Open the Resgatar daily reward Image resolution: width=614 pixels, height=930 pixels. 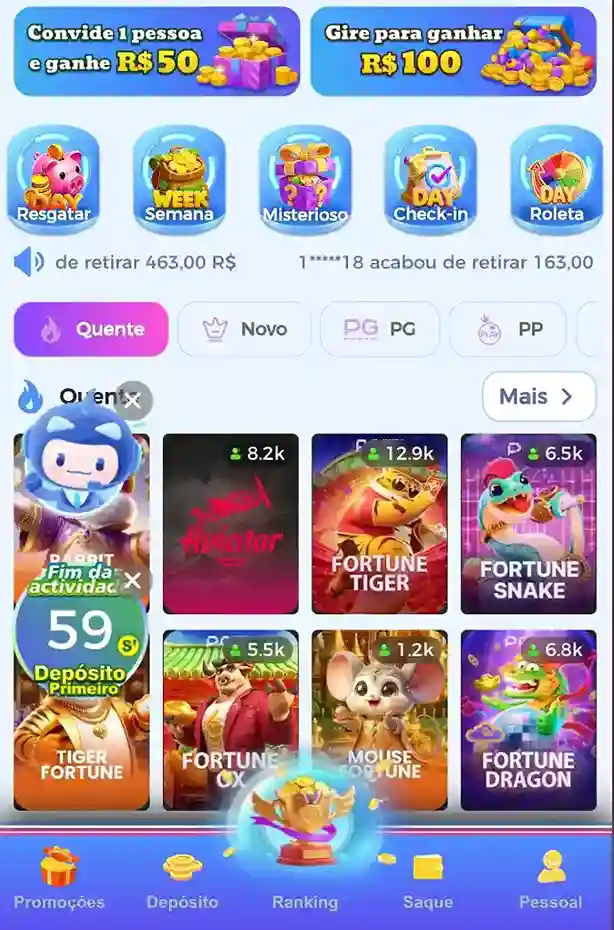[x=53, y=180]
